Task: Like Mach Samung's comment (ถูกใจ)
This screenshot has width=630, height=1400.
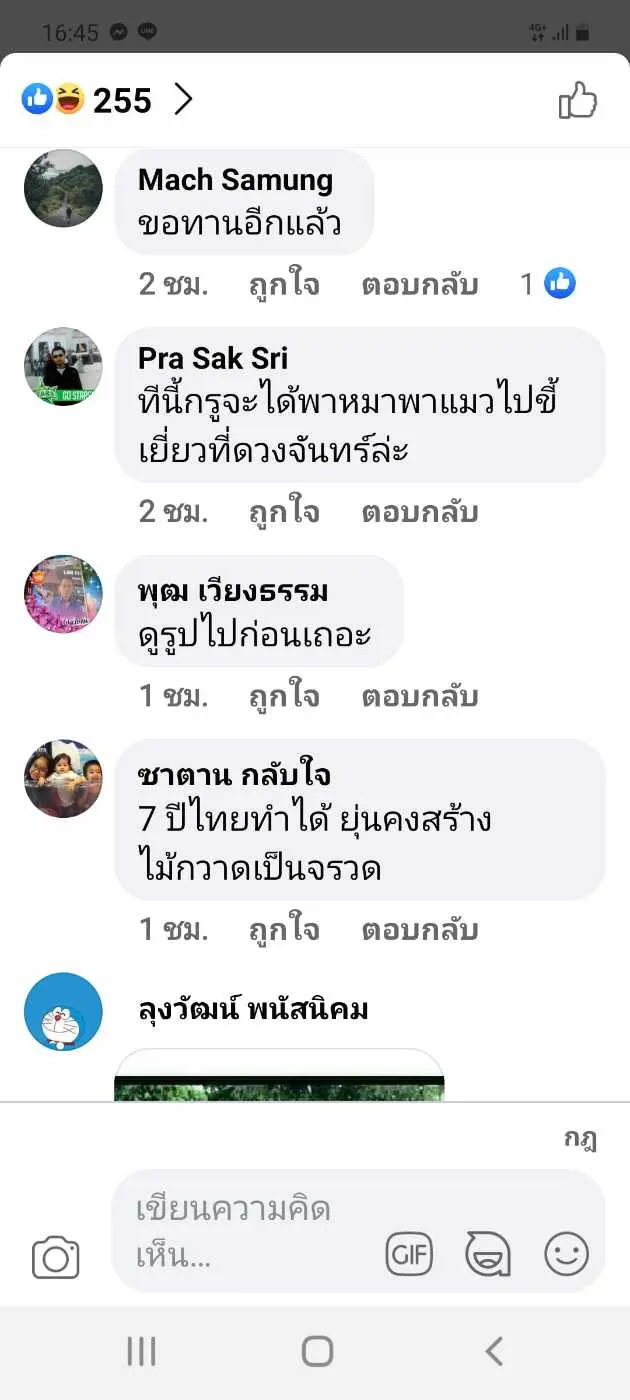Action: [x=284, y=285]
